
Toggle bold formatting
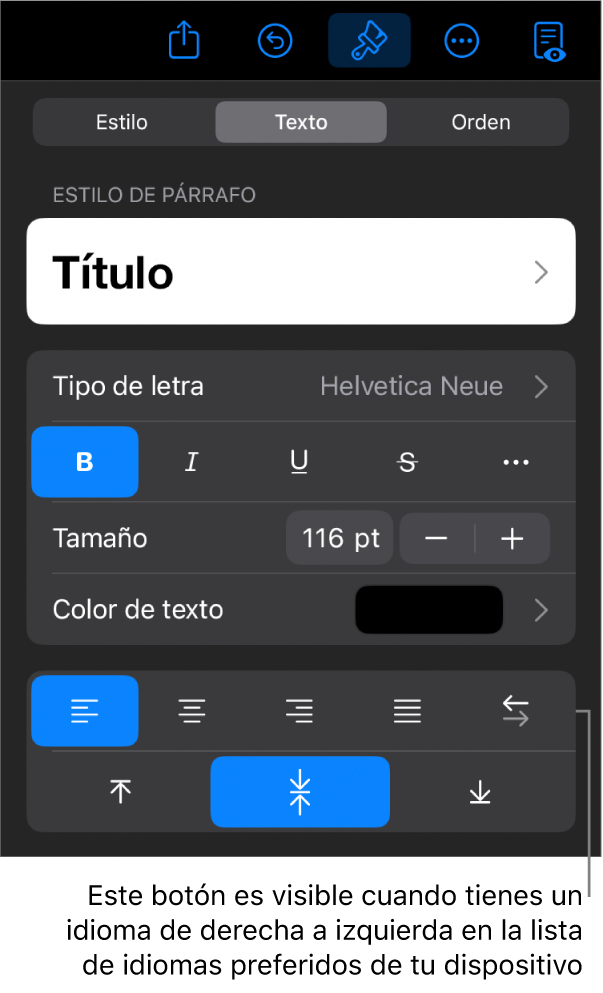point(85,462)
